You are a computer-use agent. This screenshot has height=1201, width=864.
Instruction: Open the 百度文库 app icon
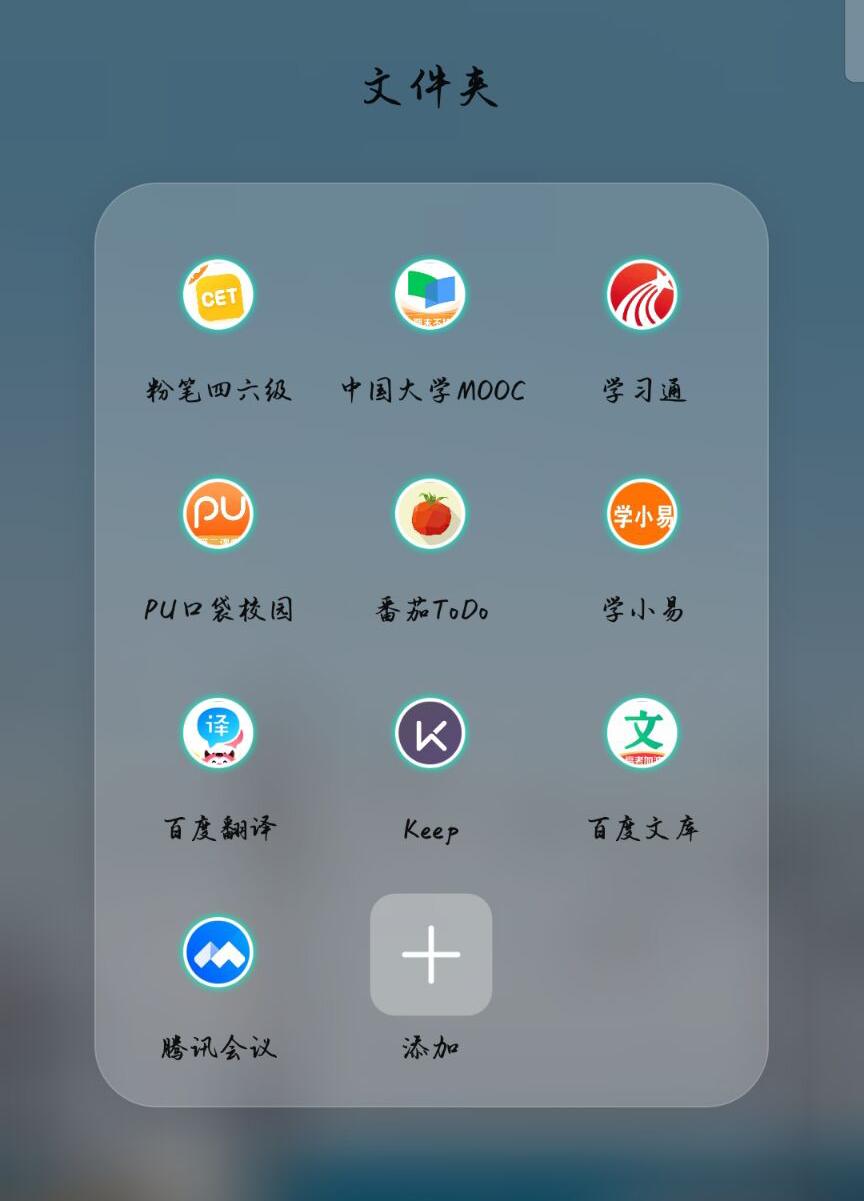click(642, 732)
